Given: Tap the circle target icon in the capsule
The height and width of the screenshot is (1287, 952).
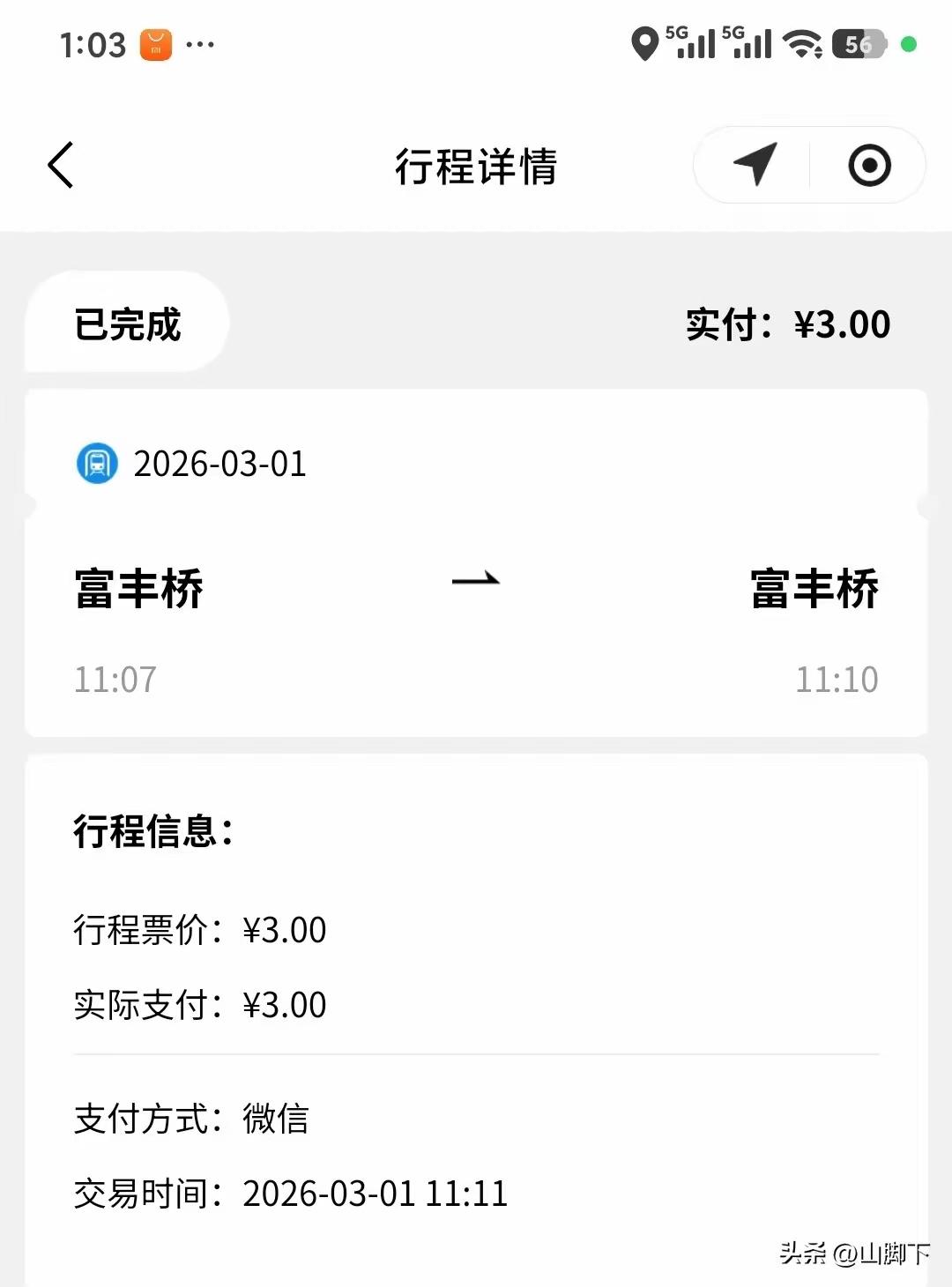Looking at the screenshot, I should point(867,164).
